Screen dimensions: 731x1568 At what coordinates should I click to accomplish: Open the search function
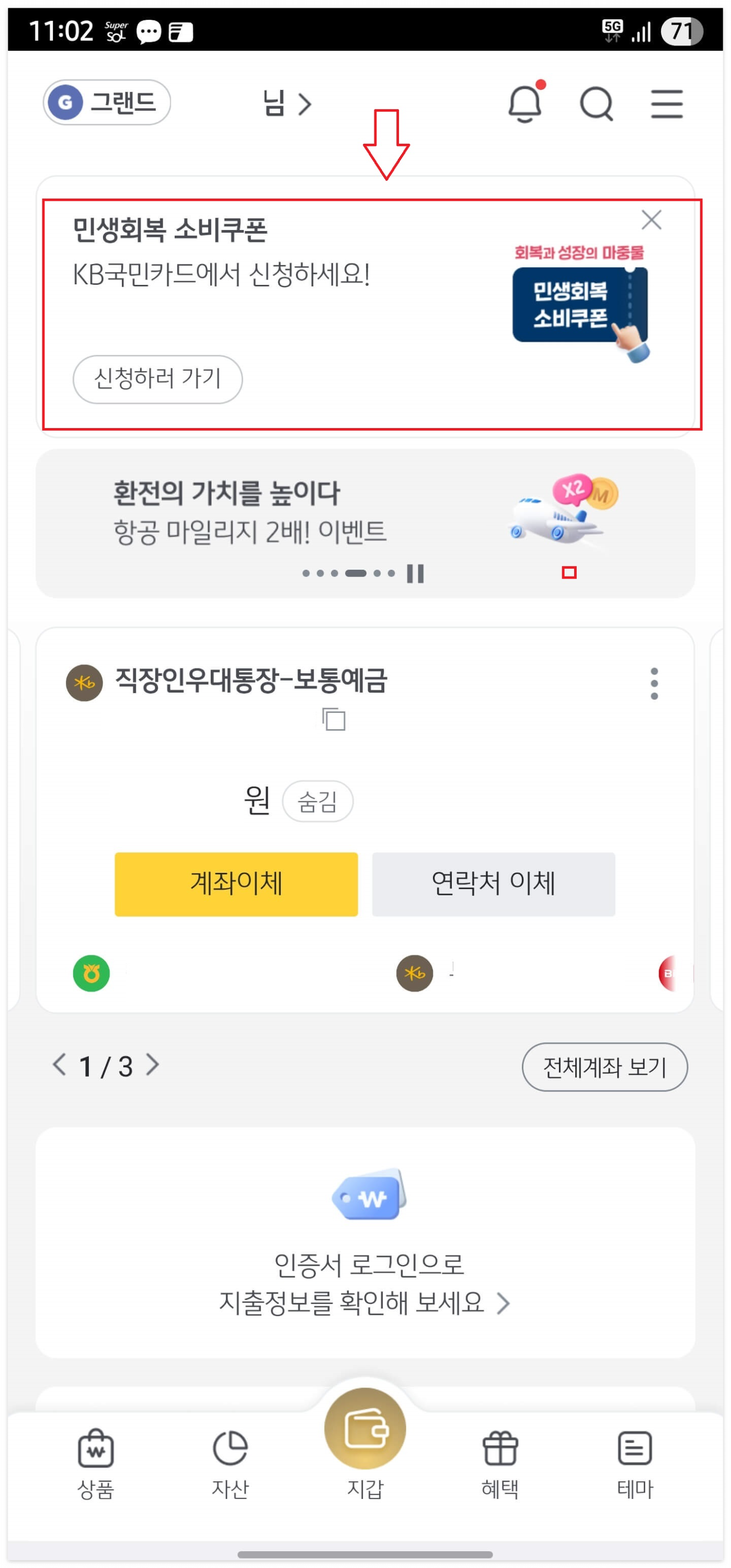[x=597, y=103]
